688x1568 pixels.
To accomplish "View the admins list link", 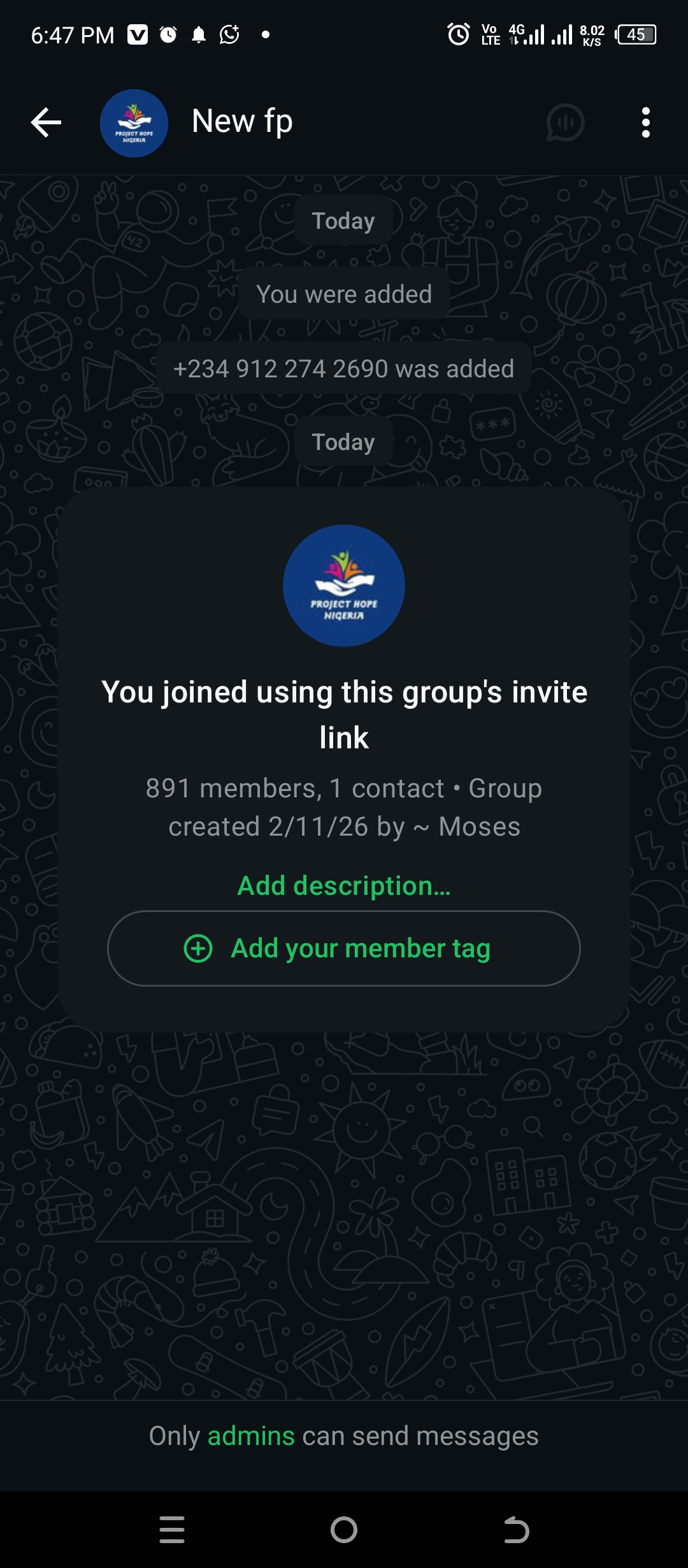I will [x=251, y=1436].
